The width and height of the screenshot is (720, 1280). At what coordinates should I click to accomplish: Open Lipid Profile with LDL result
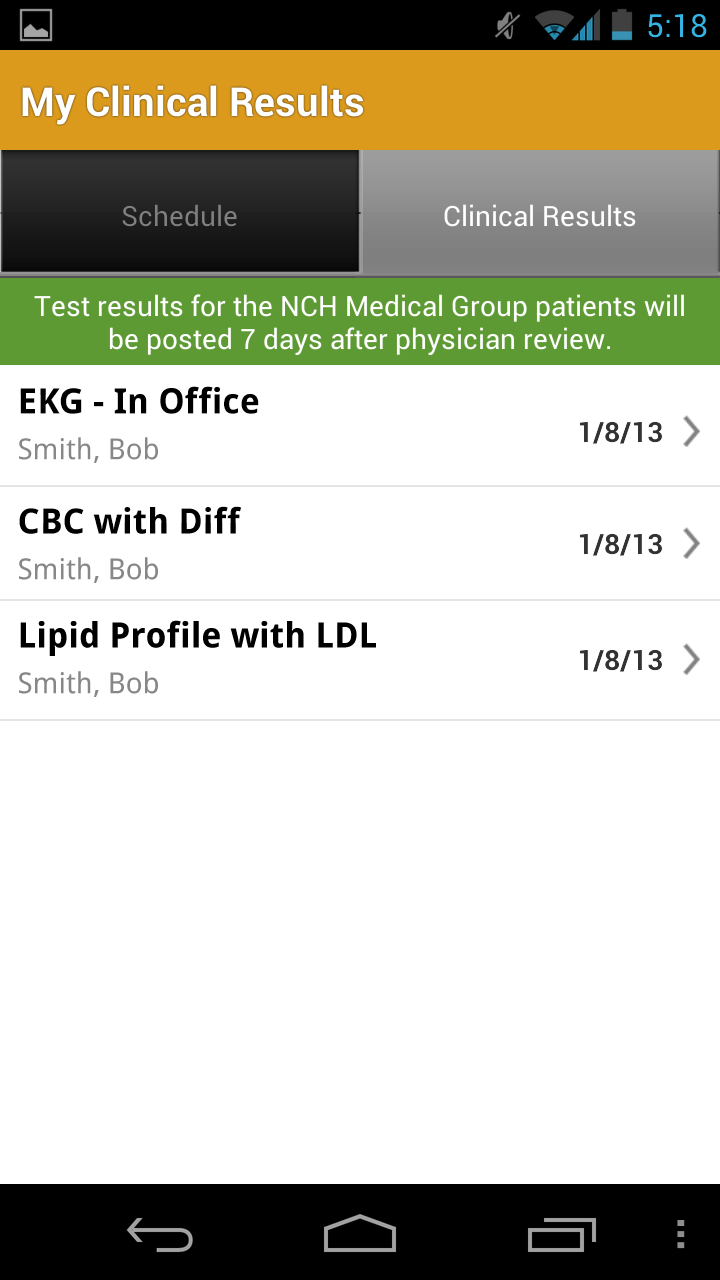click(360, 659)
